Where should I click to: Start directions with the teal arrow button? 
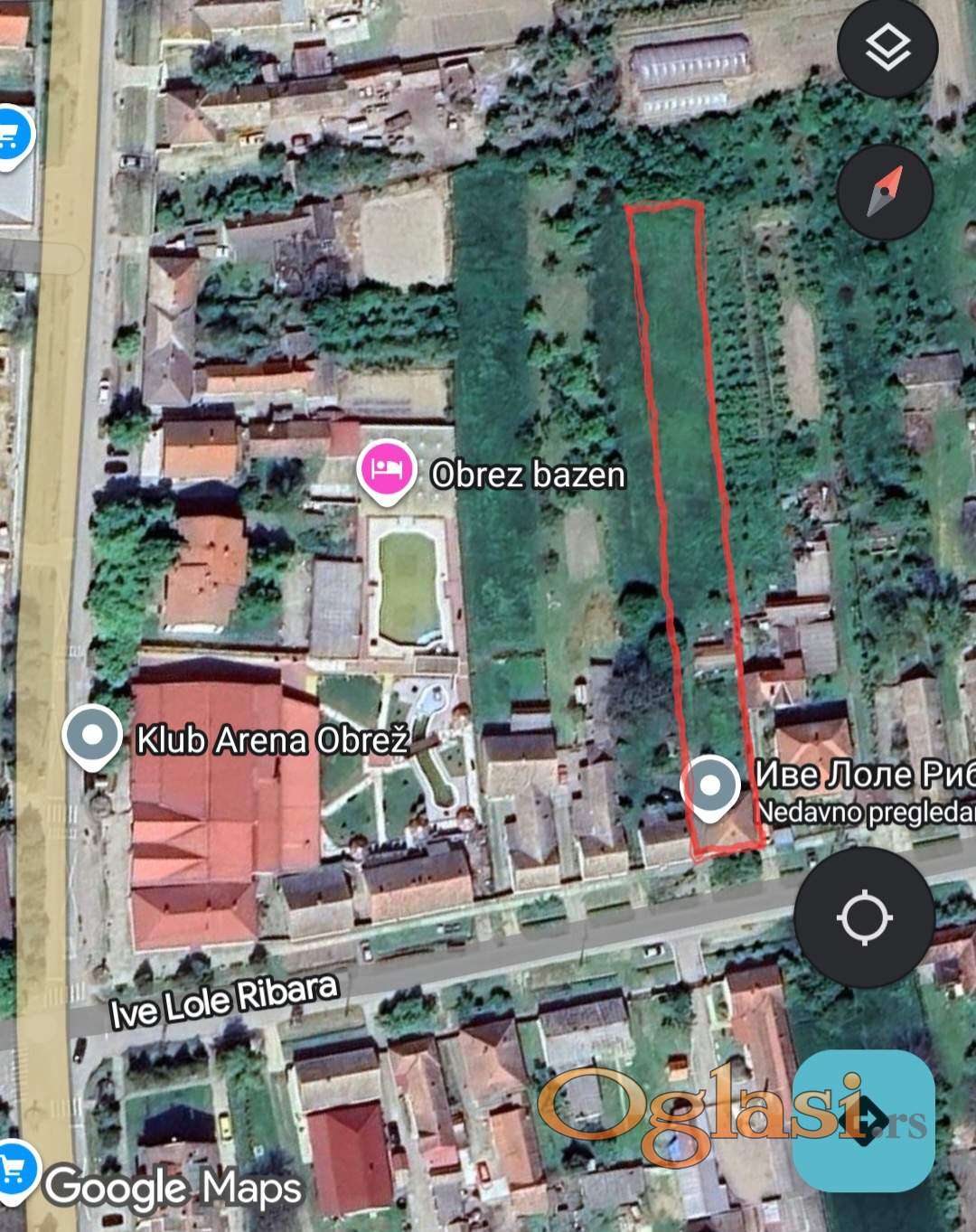pyautogui.click(x=864, y=1119)
